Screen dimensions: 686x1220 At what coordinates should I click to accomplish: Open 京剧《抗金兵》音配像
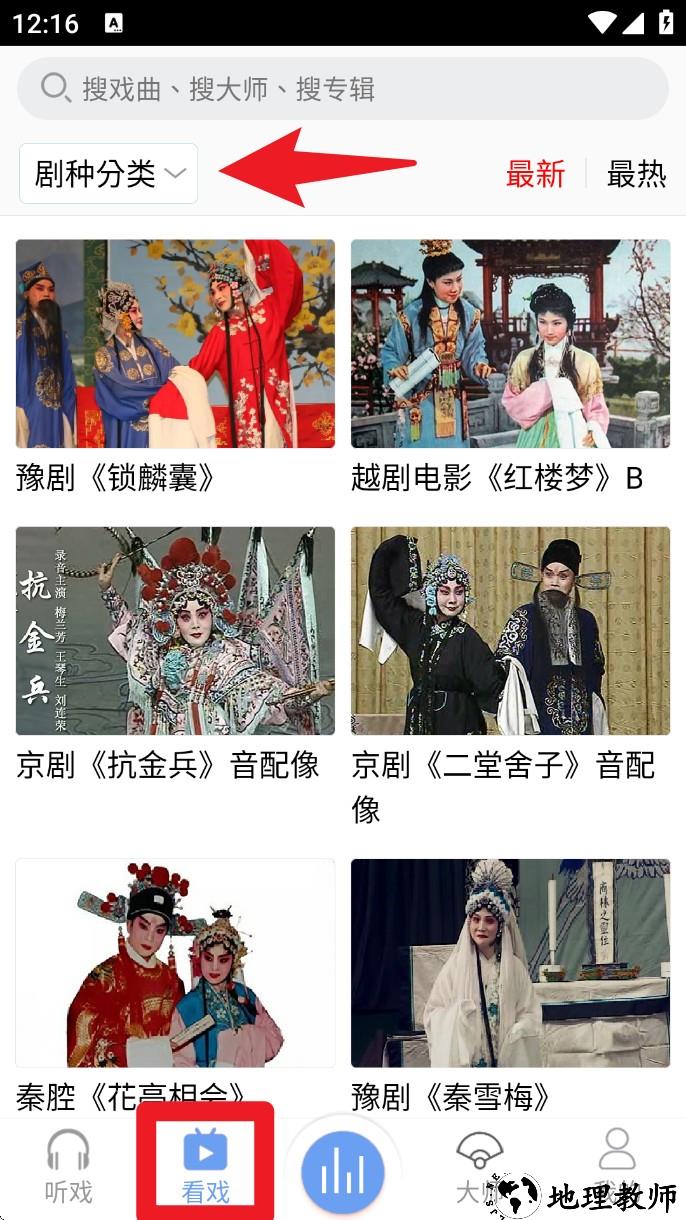[x=175, y=631]
